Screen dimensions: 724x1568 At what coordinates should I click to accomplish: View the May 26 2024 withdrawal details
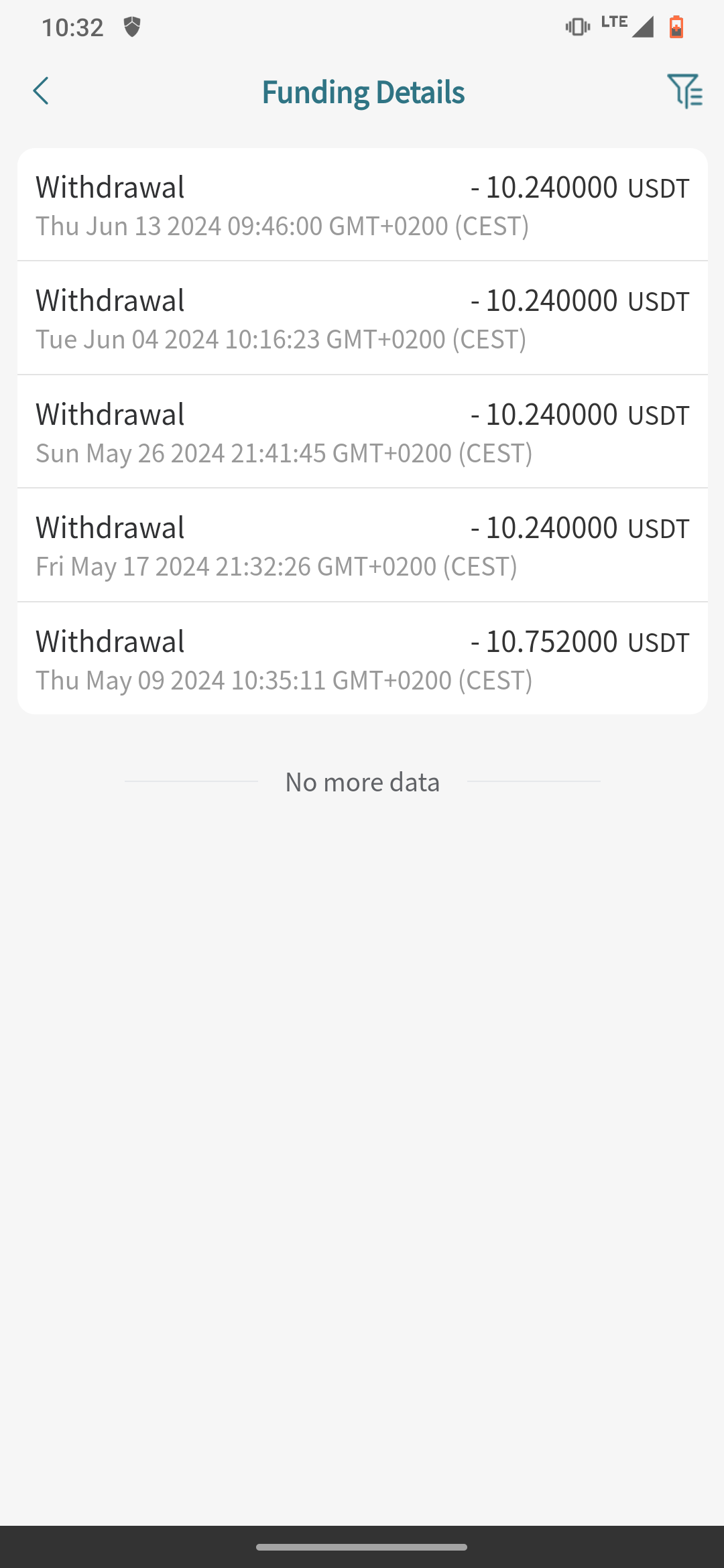pyautogui.click(x=362, y=432)
